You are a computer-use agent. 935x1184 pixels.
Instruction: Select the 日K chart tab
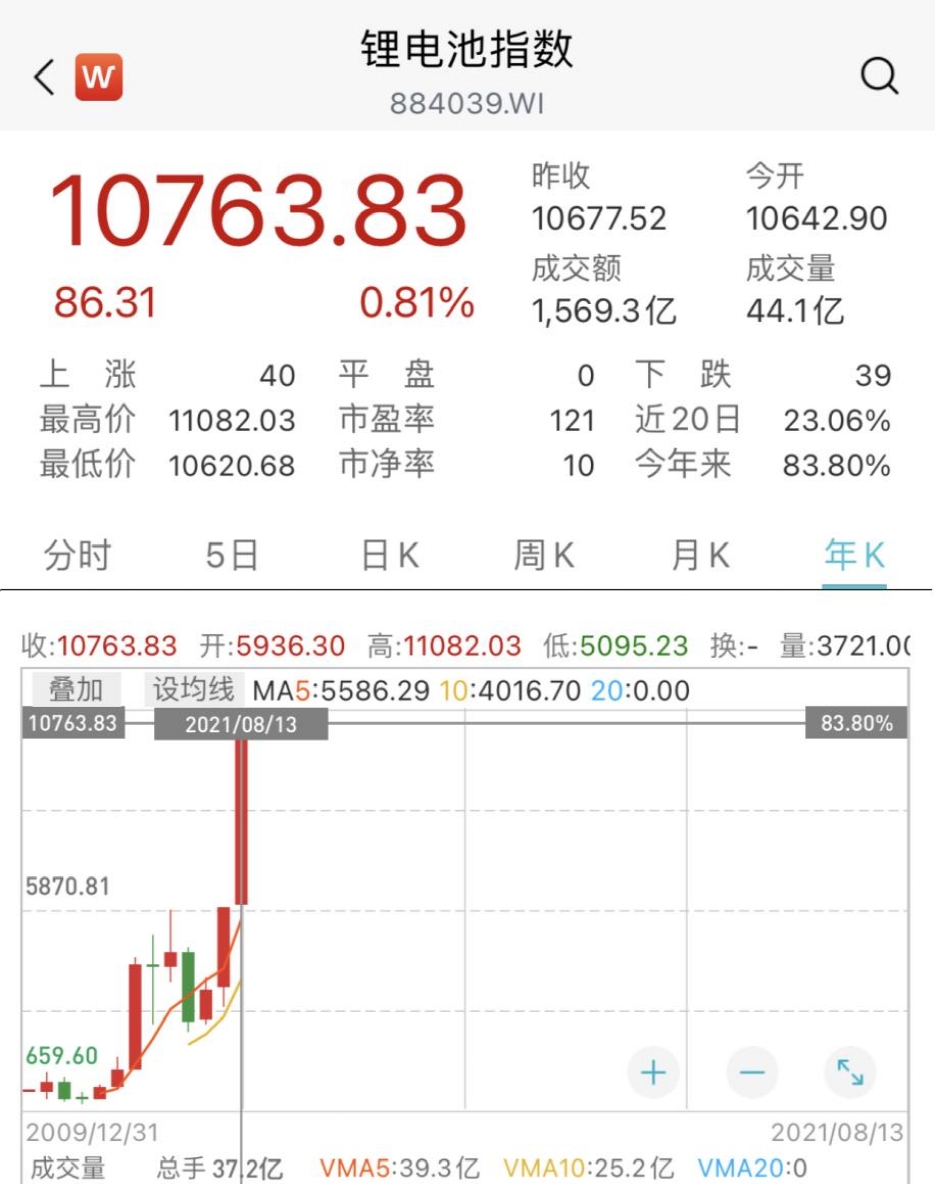tap(390, 556)
